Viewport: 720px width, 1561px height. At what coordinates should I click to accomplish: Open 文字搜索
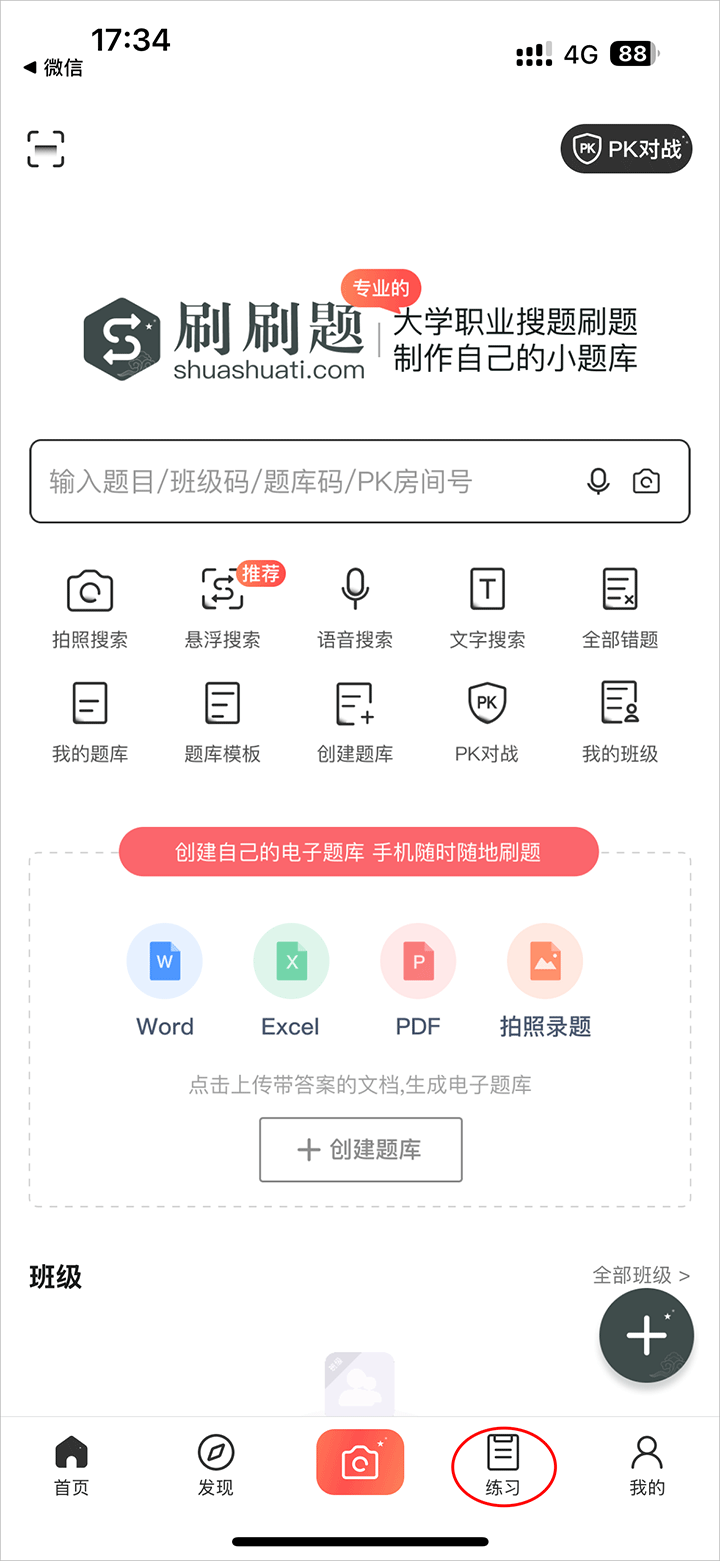coord(487,605)
